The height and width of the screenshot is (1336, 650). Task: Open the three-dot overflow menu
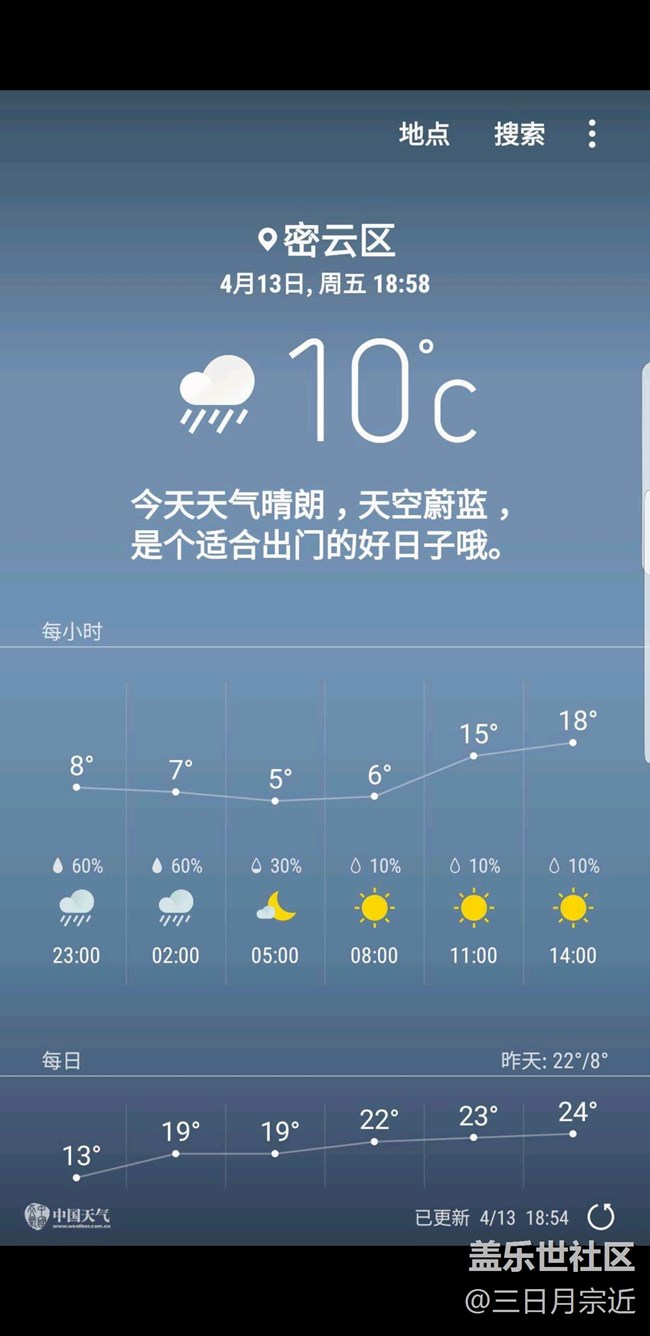click(x=592, y=134)
